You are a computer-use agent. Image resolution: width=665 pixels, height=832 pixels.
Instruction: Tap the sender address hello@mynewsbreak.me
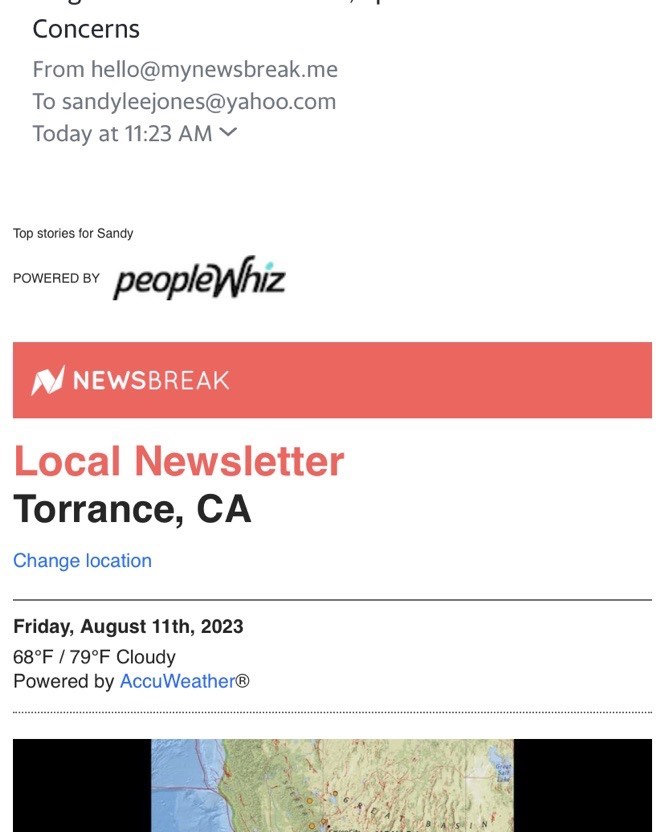214,70
